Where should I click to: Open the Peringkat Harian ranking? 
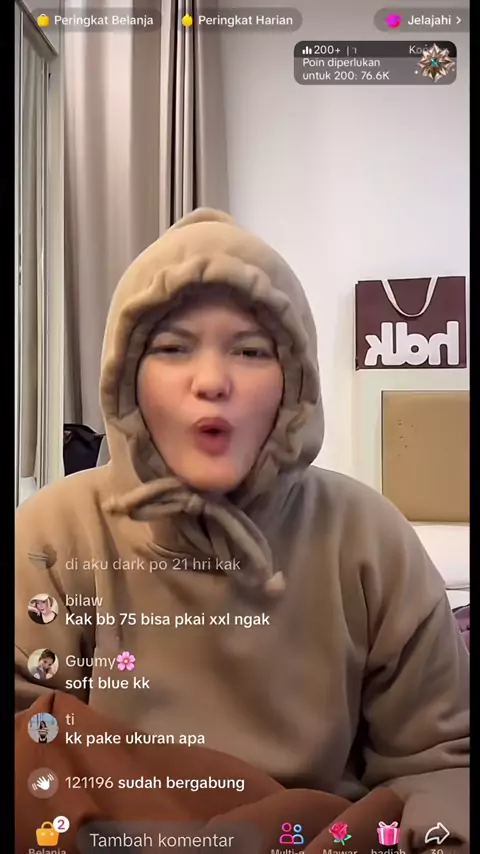click(240, 20)
